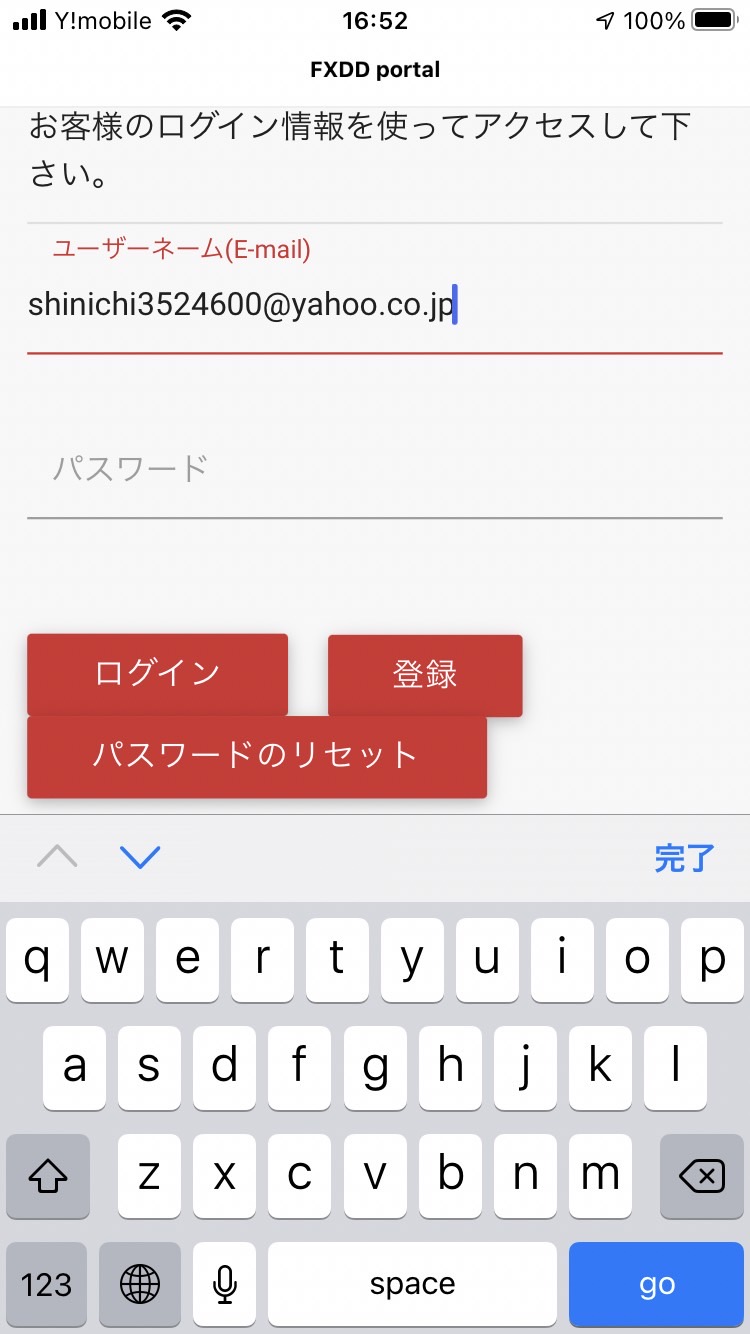Tap the shift key
Image resolution: width=750 pixels, height=1334 pixels.
point(47,1176)
